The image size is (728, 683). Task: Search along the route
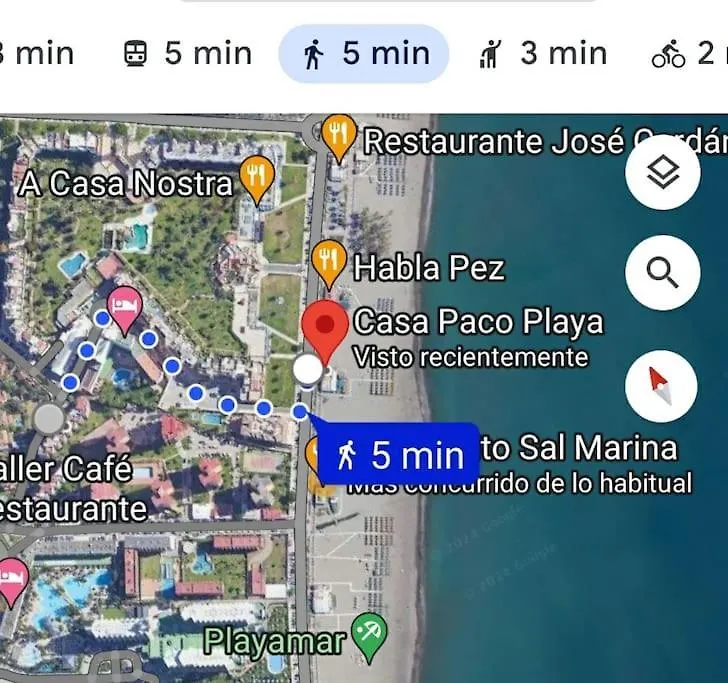click(661, 271)
